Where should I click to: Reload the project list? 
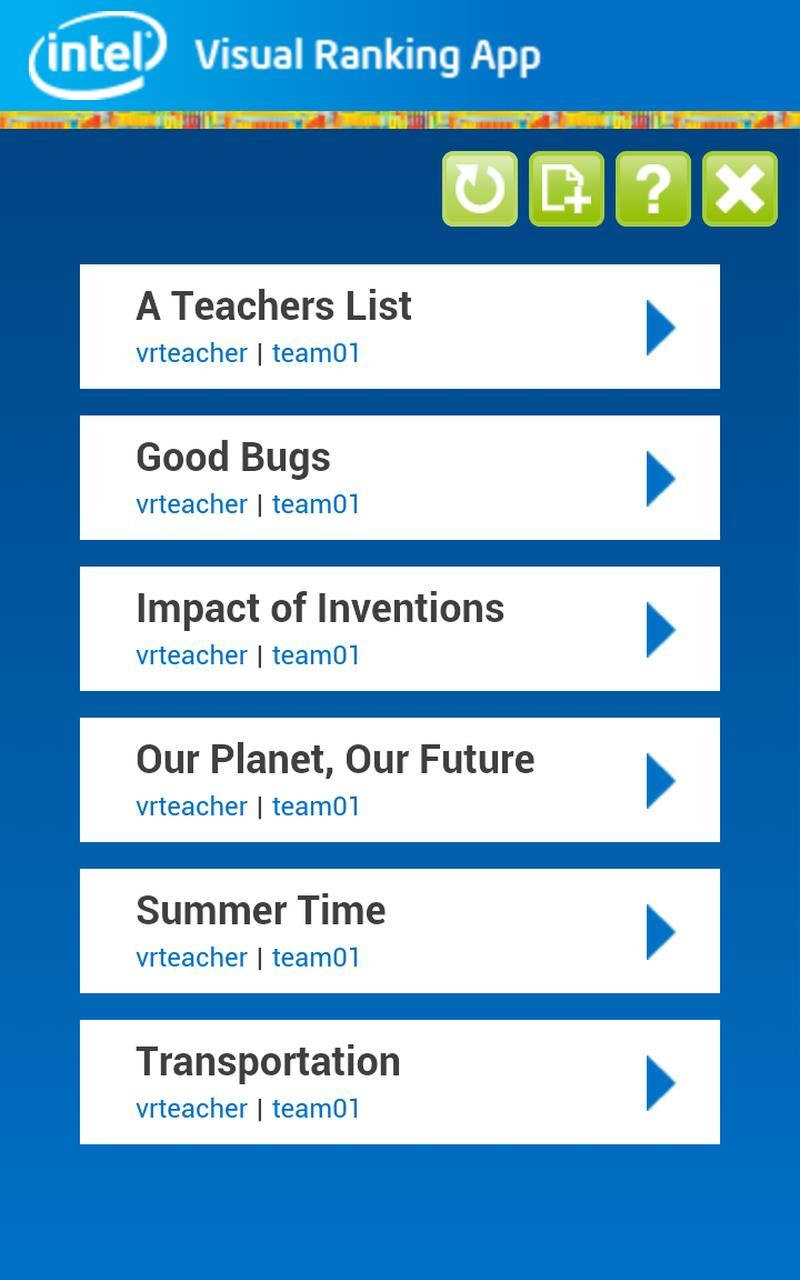pos(480,190)
